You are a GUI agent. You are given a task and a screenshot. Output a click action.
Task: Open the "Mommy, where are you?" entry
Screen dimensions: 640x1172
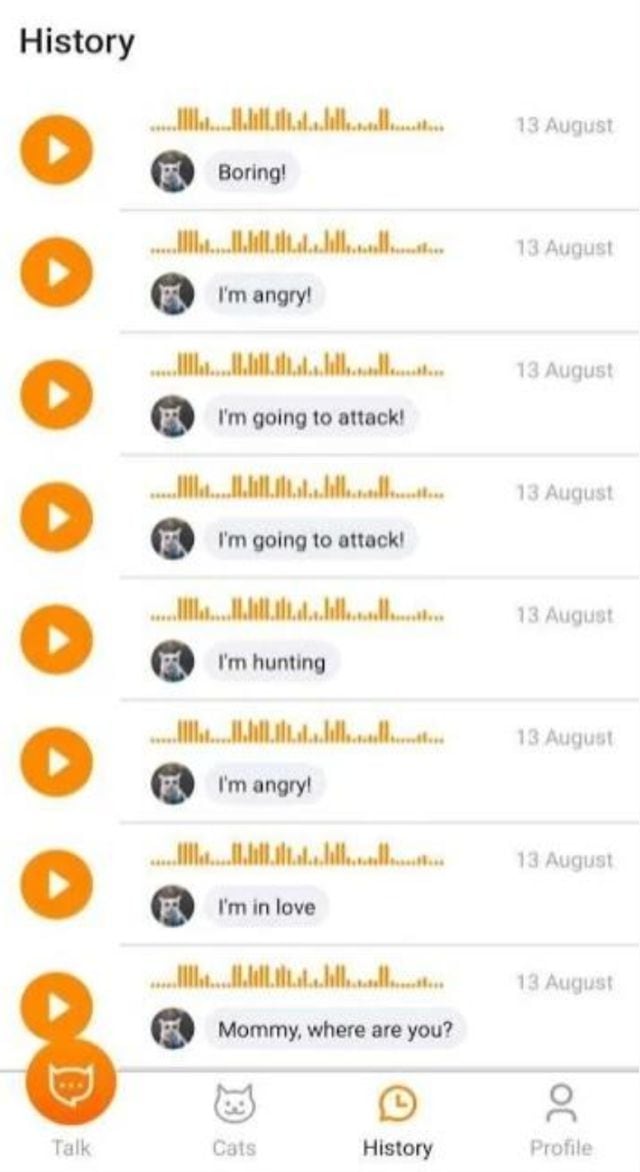point(335,1028)
